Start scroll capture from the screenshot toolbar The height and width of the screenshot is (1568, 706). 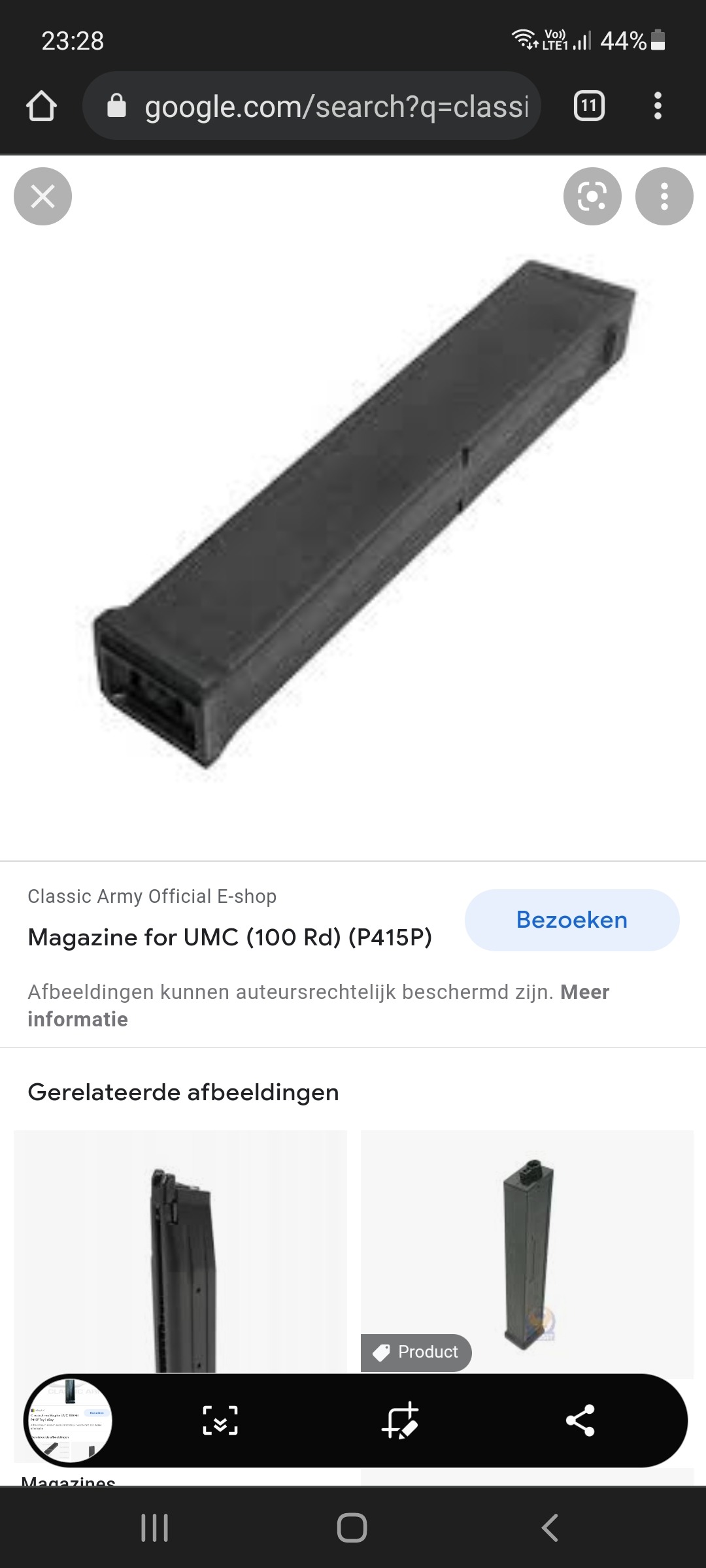220,1420
